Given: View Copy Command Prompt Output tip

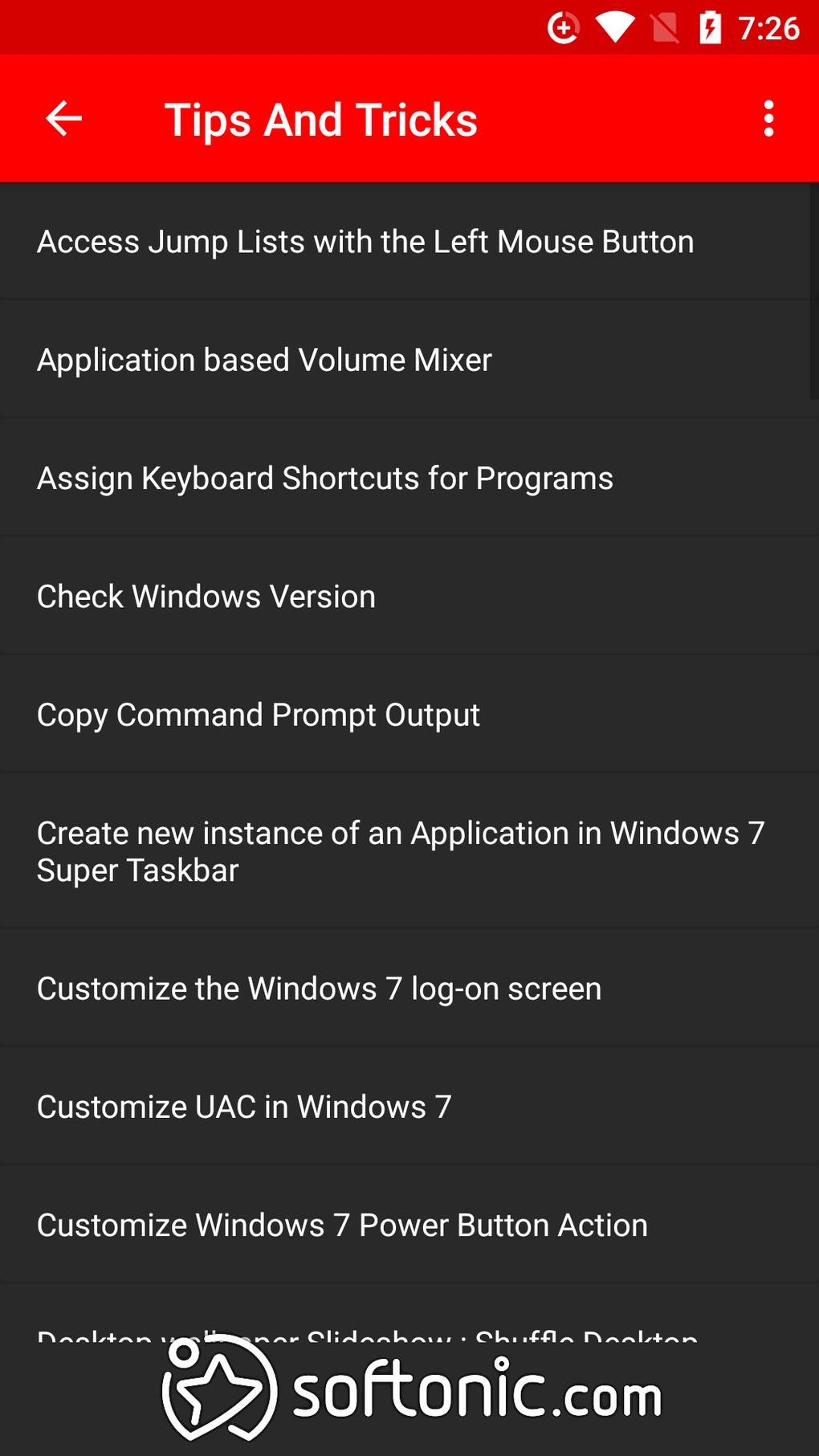Looking at the screenshot, I should tap(258, 713).
